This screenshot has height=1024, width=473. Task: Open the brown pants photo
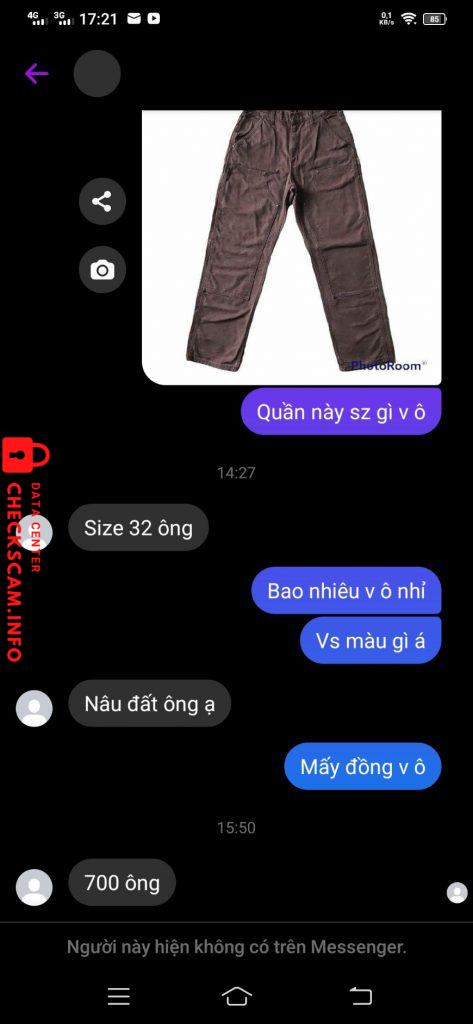pyautogui.click(x=291, y=248)
